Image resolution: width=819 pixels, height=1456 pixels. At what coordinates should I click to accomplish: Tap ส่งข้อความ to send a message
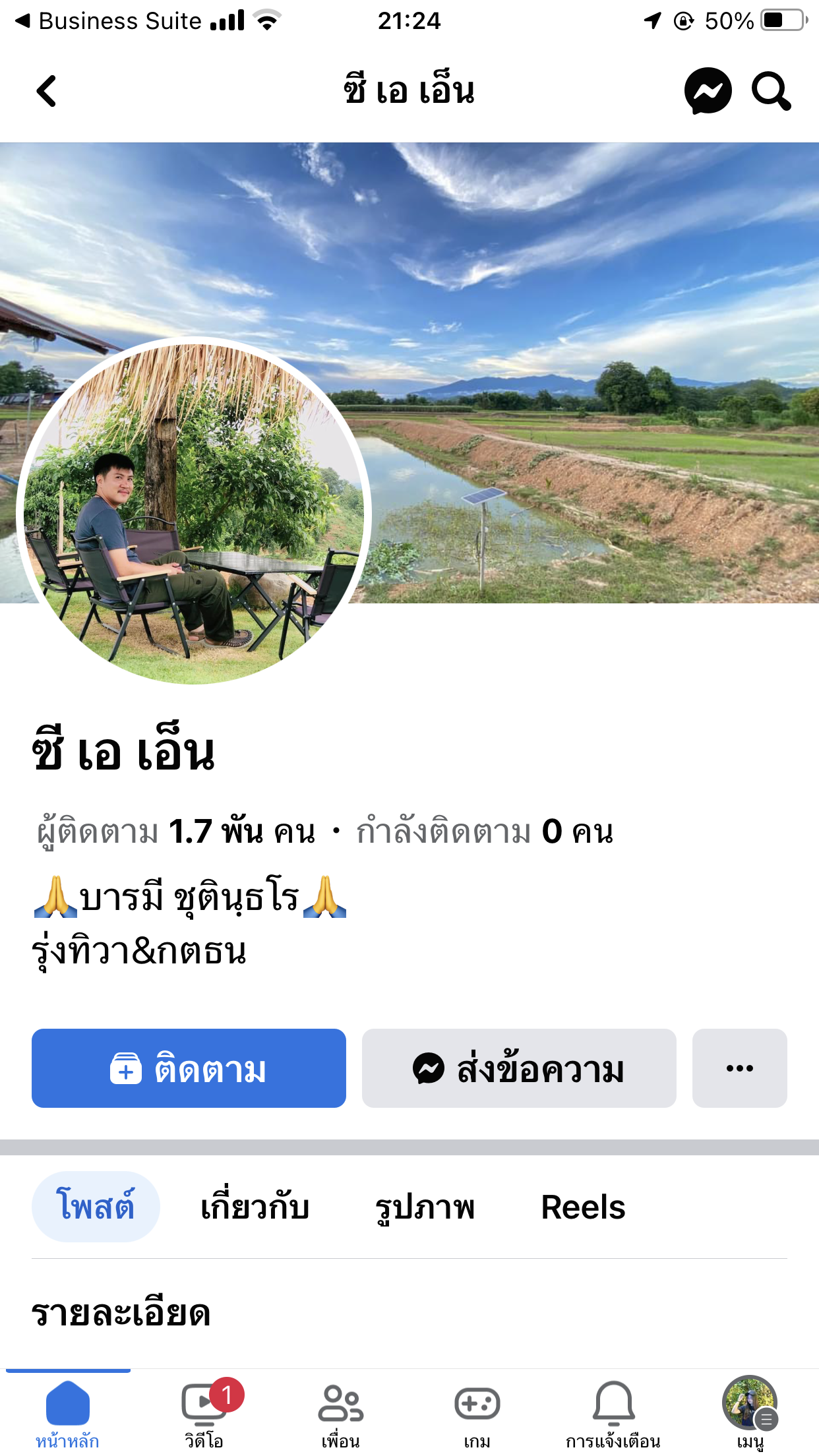pos(519,1068)
